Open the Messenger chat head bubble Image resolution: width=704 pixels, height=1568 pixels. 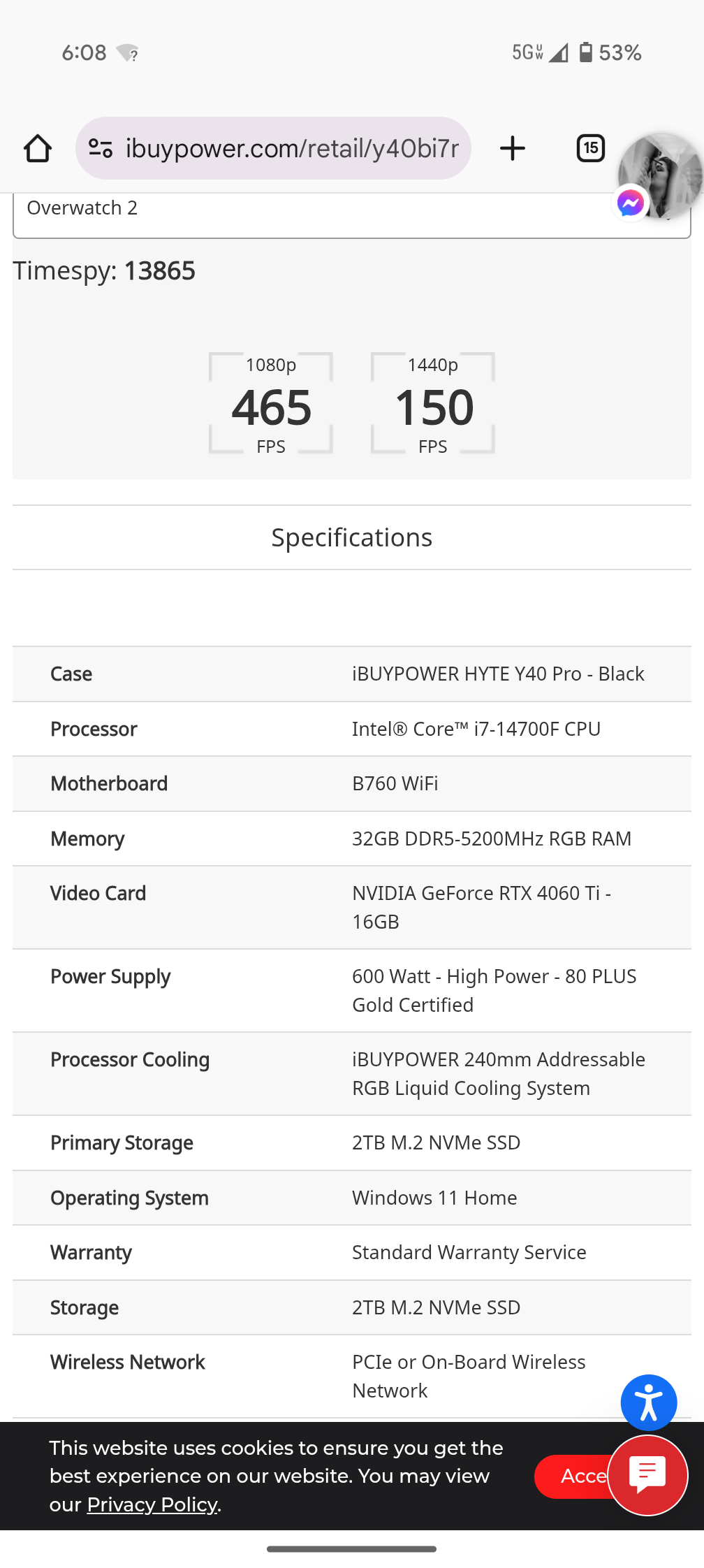point(659,176)
